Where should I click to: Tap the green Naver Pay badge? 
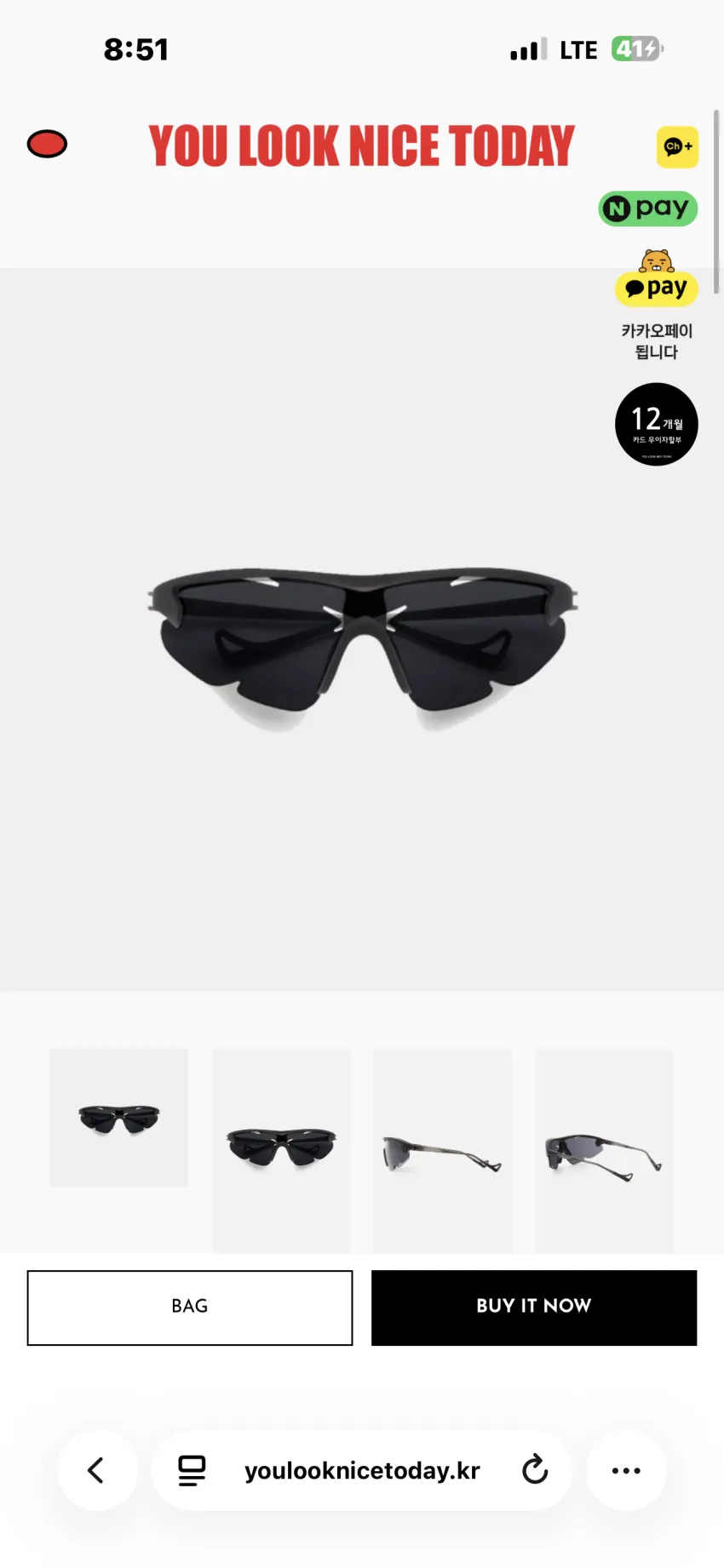648,209
